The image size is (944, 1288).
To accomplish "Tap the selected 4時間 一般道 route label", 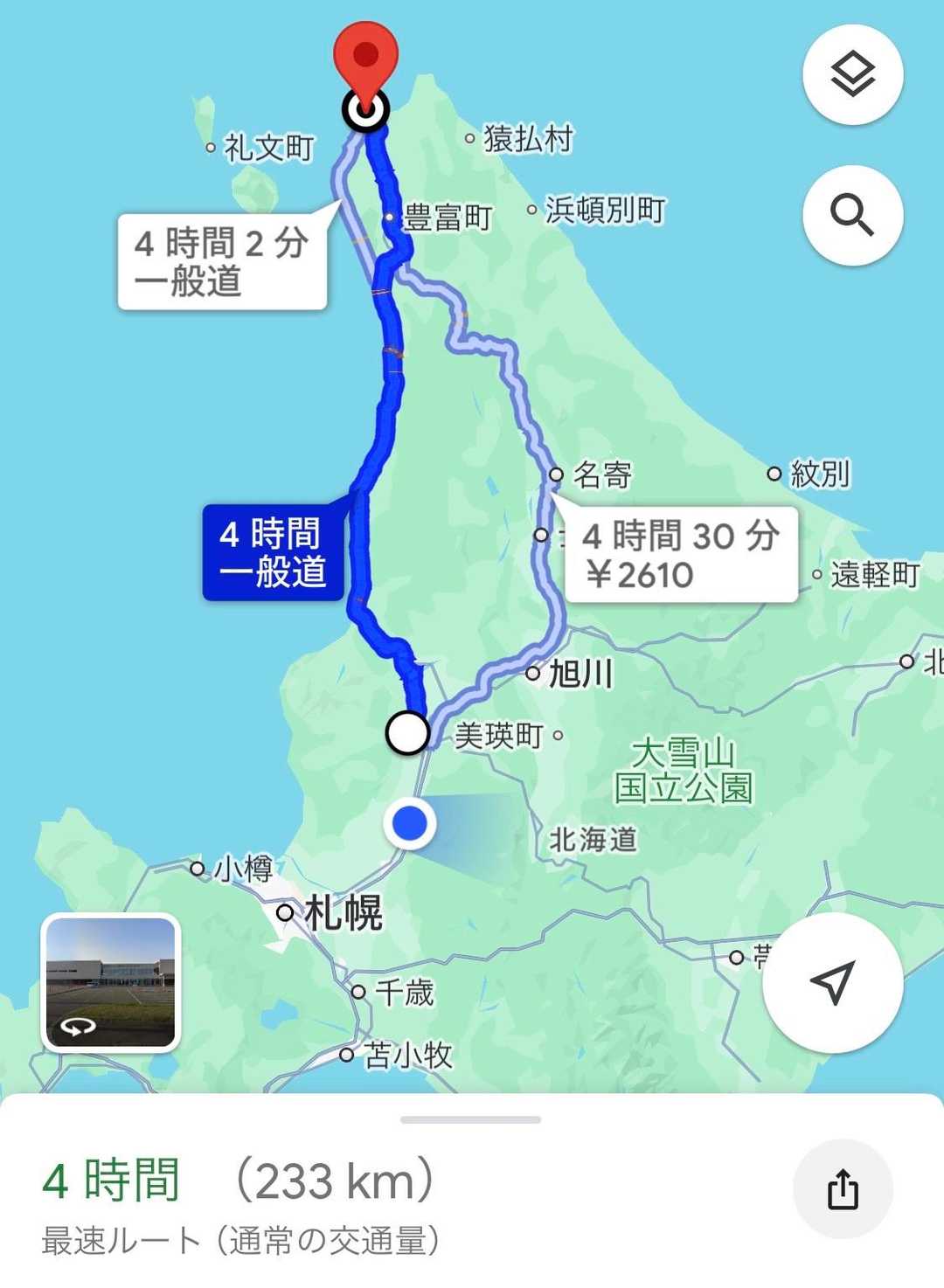I will click(x=272, y=552).
